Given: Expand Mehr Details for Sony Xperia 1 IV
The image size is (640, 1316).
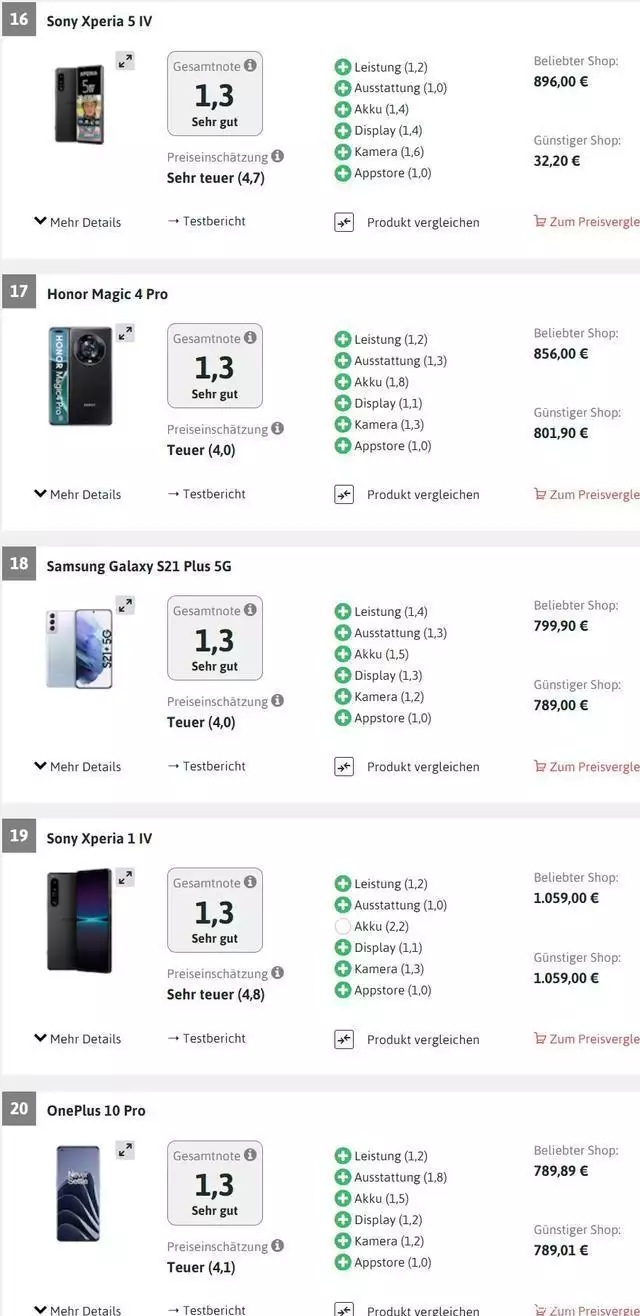Looking at the screenshot, I should [77, 1039].
